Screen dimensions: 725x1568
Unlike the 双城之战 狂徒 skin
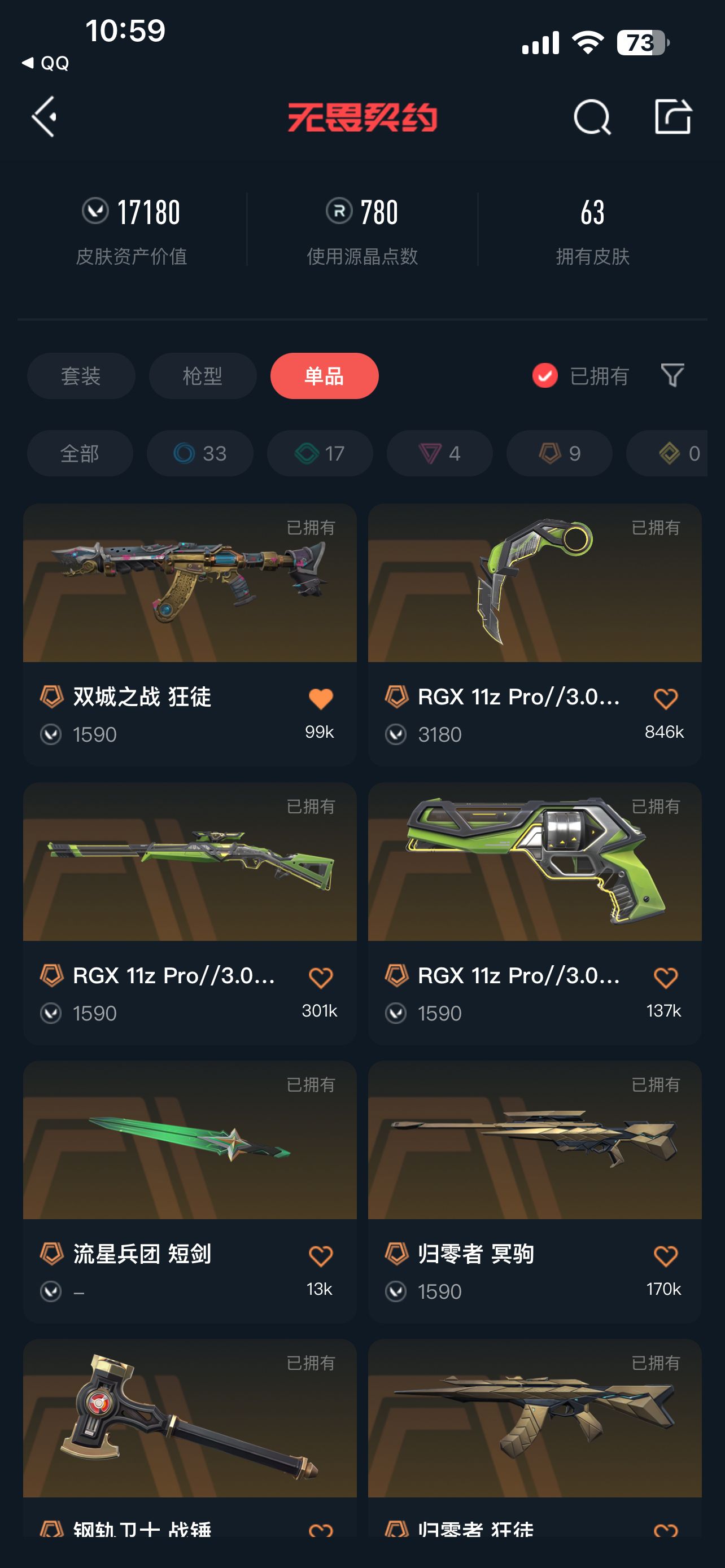pyautogui.click(x=321, y=698)
